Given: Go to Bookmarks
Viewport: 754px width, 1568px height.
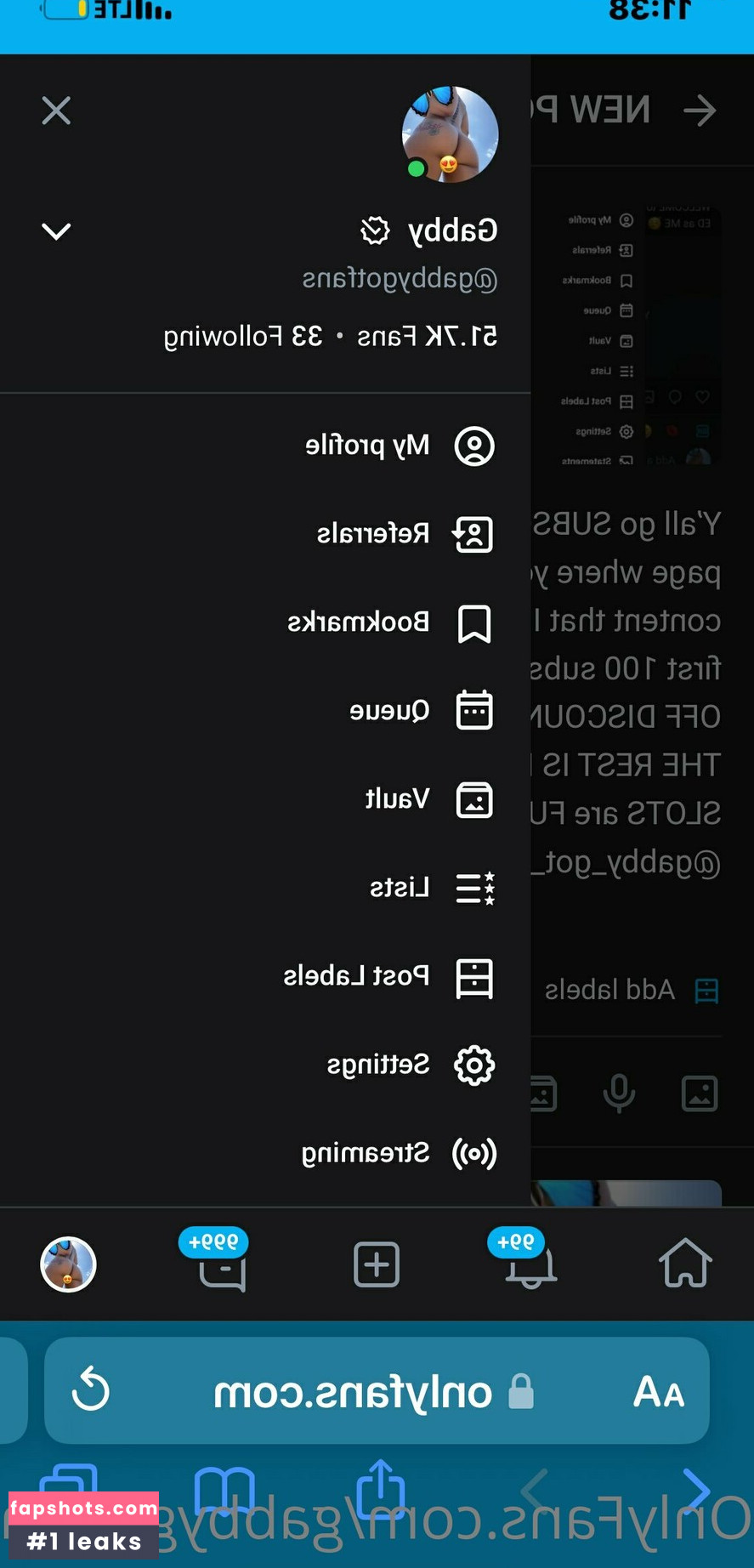Looking at the screenshot, I should (390, 623).
